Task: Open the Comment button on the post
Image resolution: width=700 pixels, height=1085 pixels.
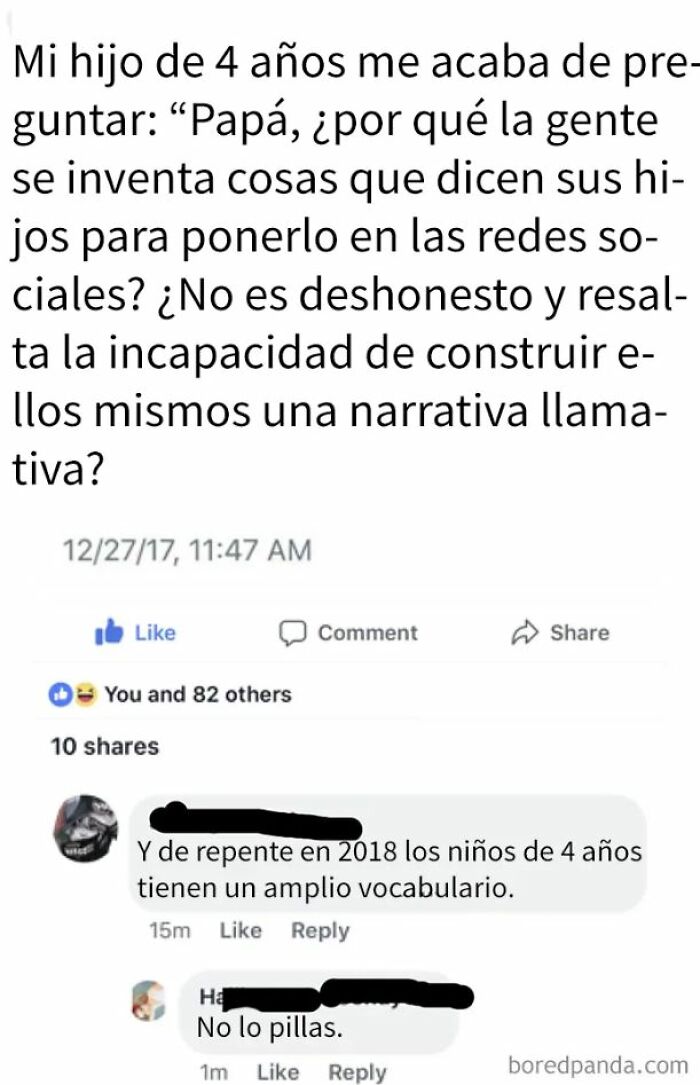Action: tap(348, 633)
